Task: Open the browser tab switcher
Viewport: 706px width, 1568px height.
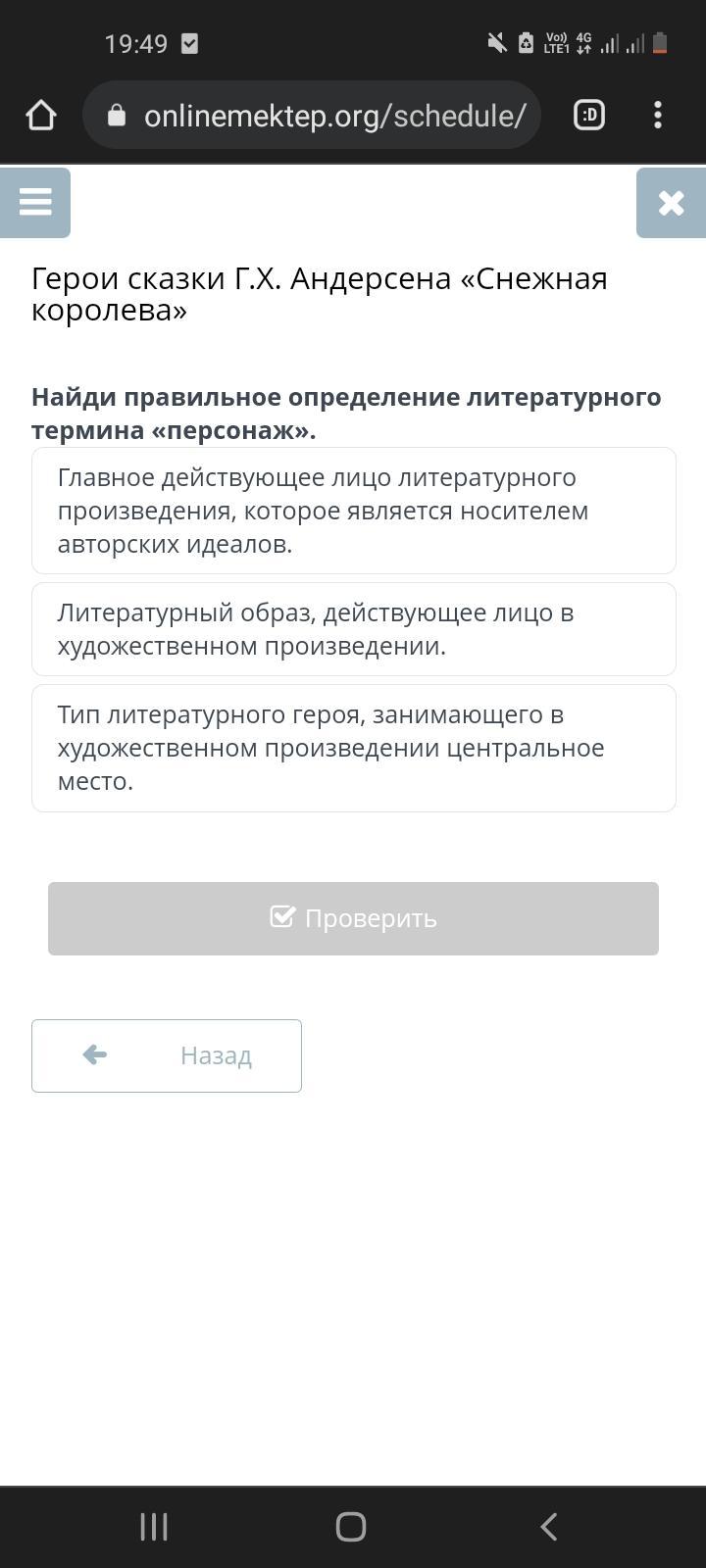Action: 589,116
